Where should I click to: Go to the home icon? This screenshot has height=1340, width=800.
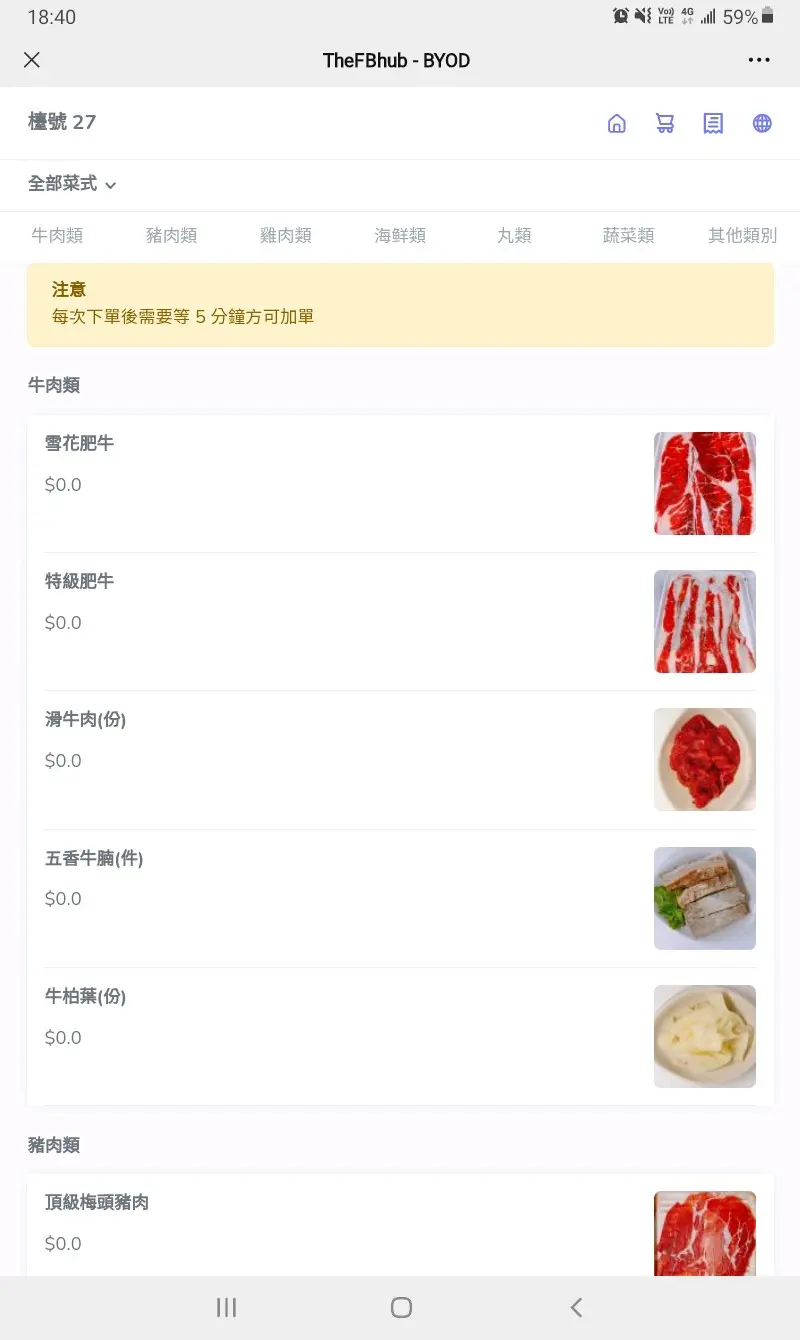pos(617,123)
